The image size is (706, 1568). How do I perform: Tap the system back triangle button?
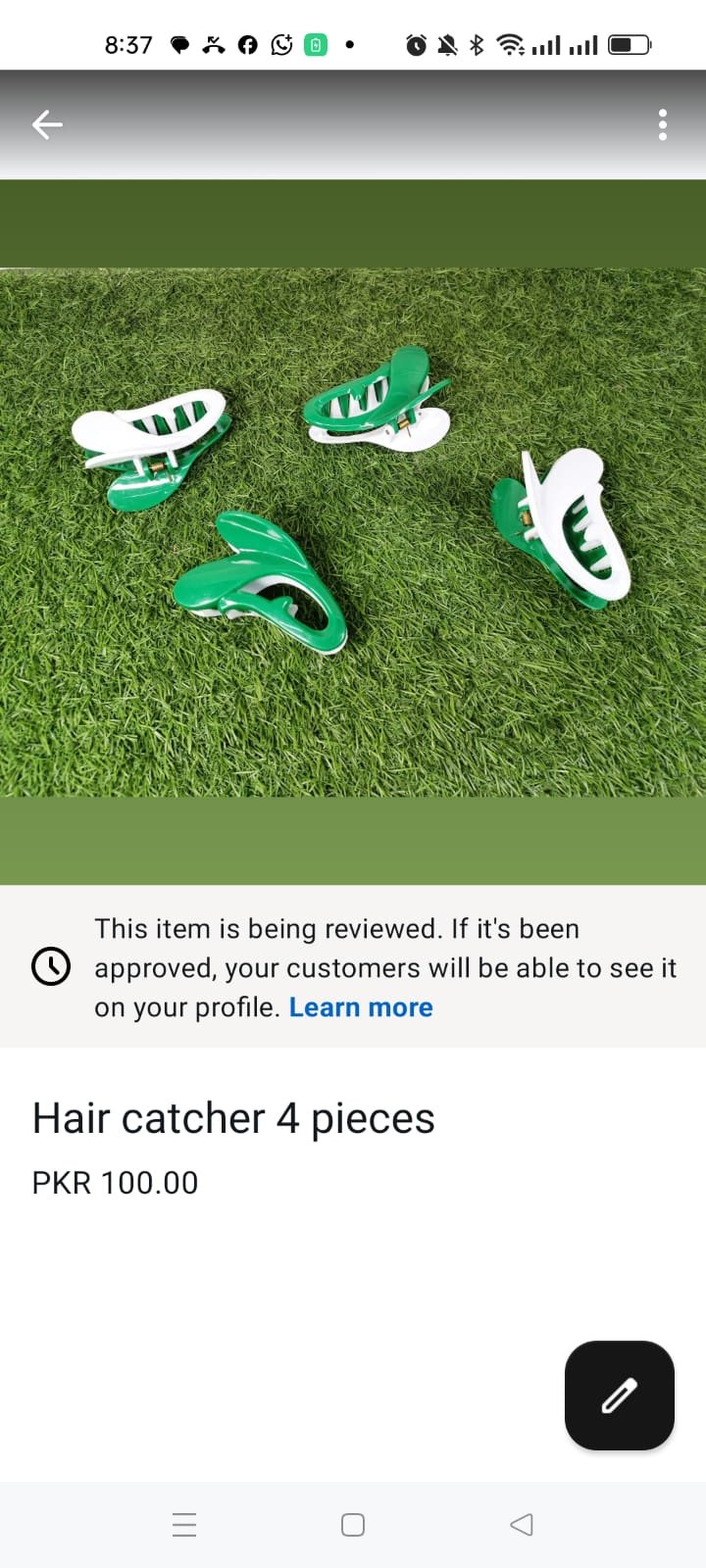(522, 1525)
